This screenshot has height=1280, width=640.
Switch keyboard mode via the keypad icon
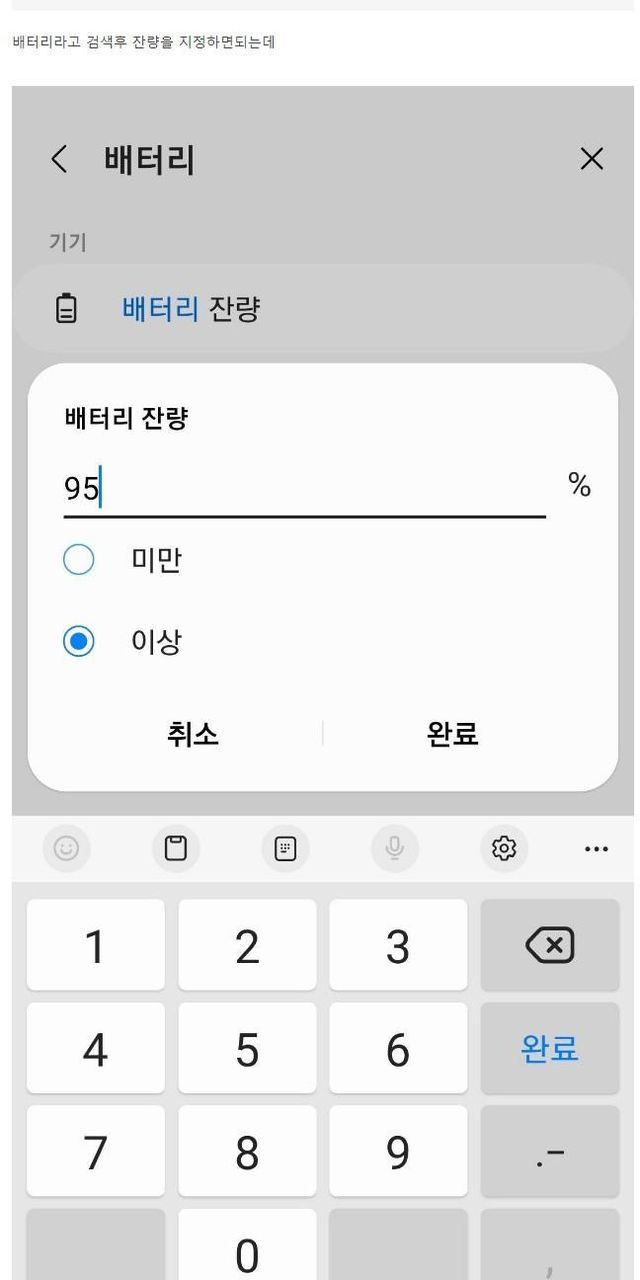tap(286, 849)
